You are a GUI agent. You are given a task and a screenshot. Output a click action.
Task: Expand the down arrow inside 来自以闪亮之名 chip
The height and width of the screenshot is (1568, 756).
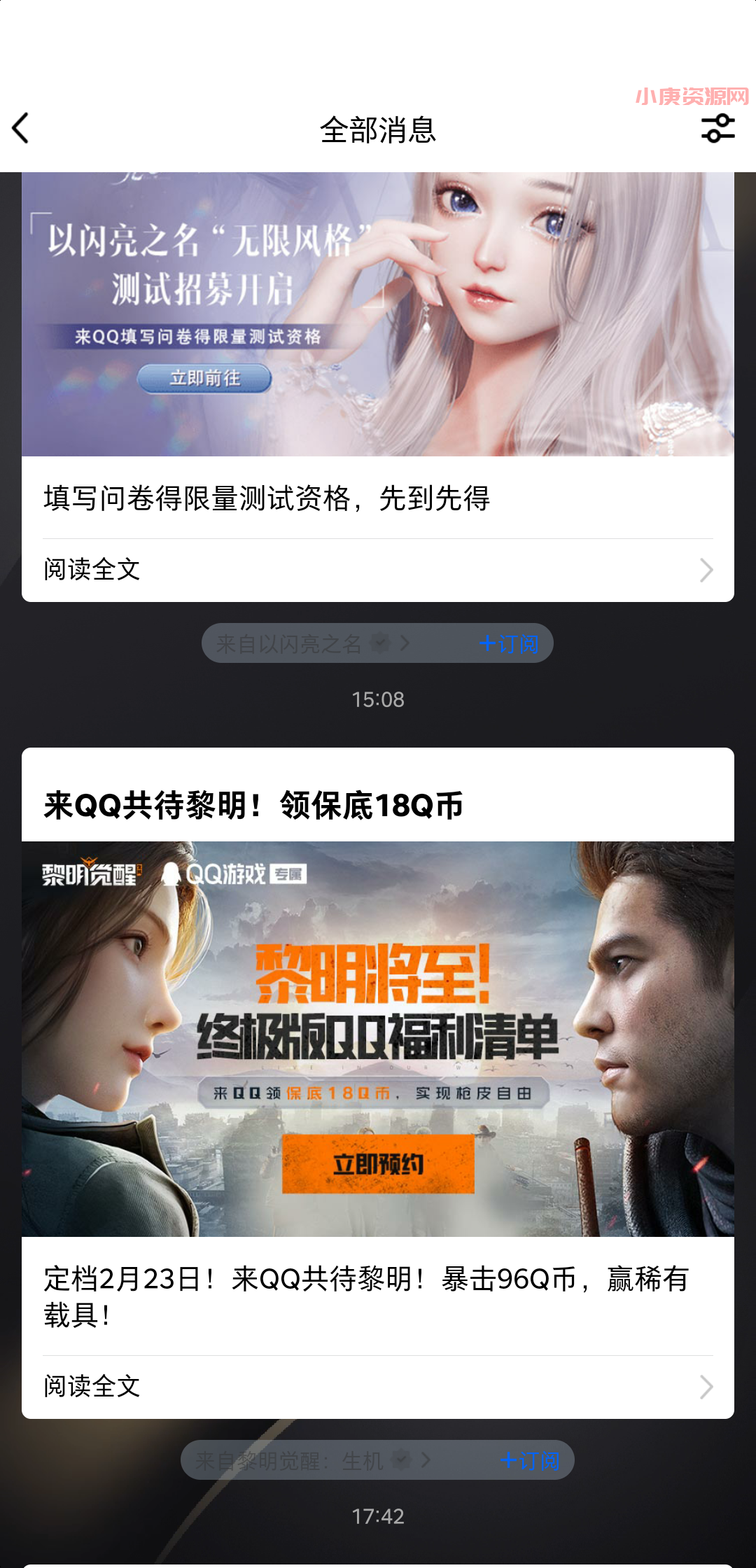coord(381,643)
